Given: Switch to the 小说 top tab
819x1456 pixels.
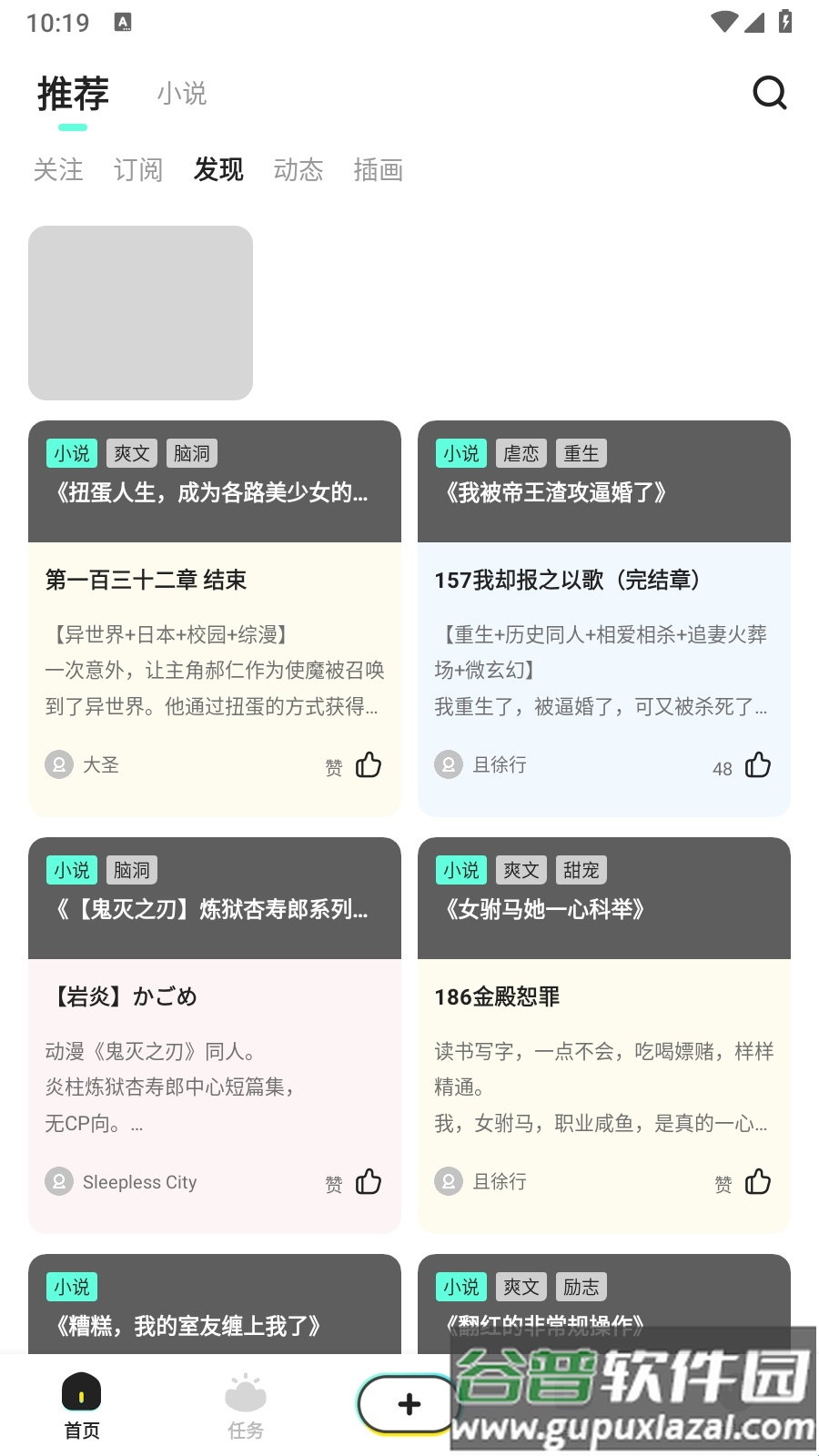Looking at the screenshot, I should pos(181,93).
